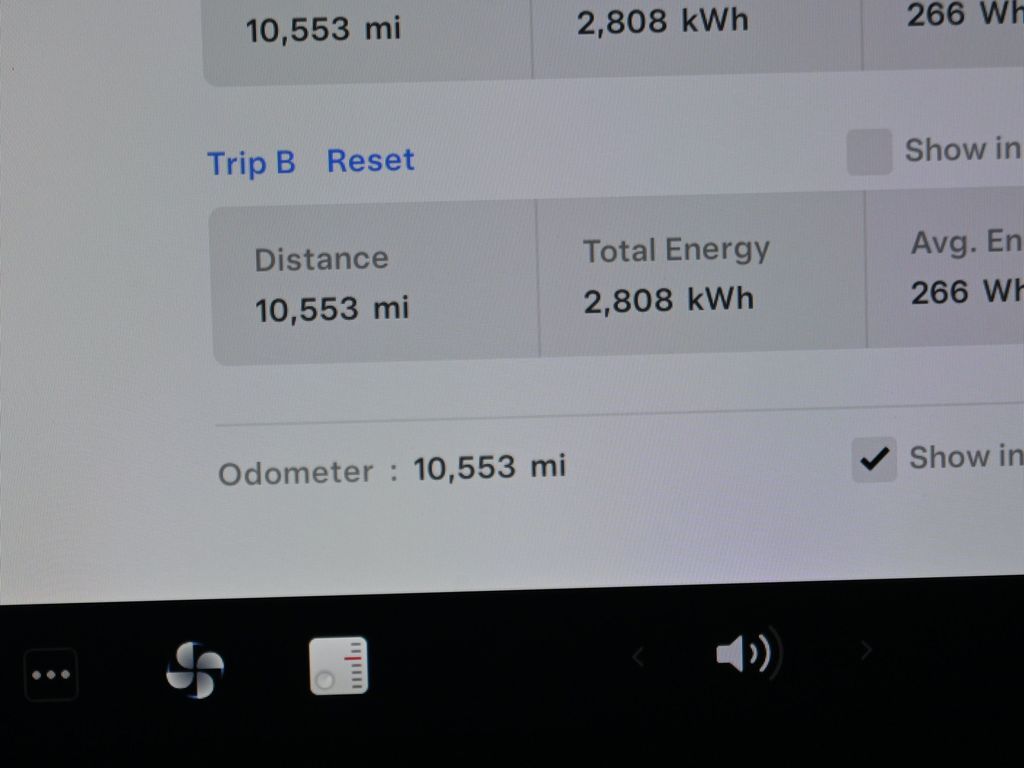Open the fan climate controls
The image size is (1024, 768).
click(x=194, y=669)
